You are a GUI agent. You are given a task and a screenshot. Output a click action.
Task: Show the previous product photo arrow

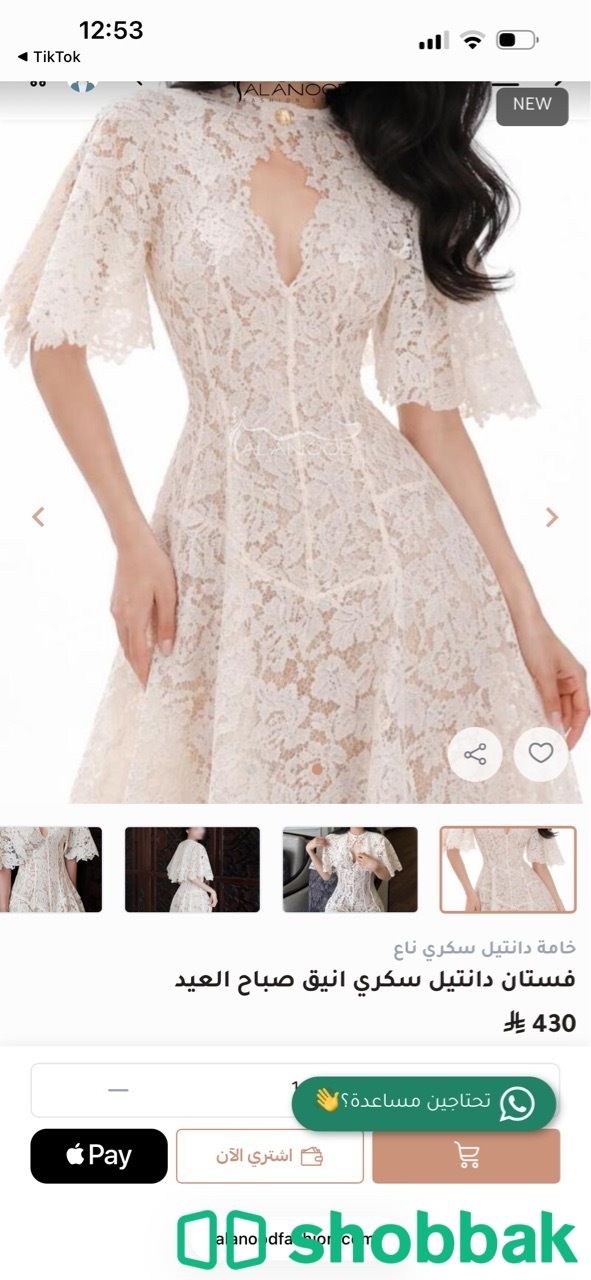[38, 517]
